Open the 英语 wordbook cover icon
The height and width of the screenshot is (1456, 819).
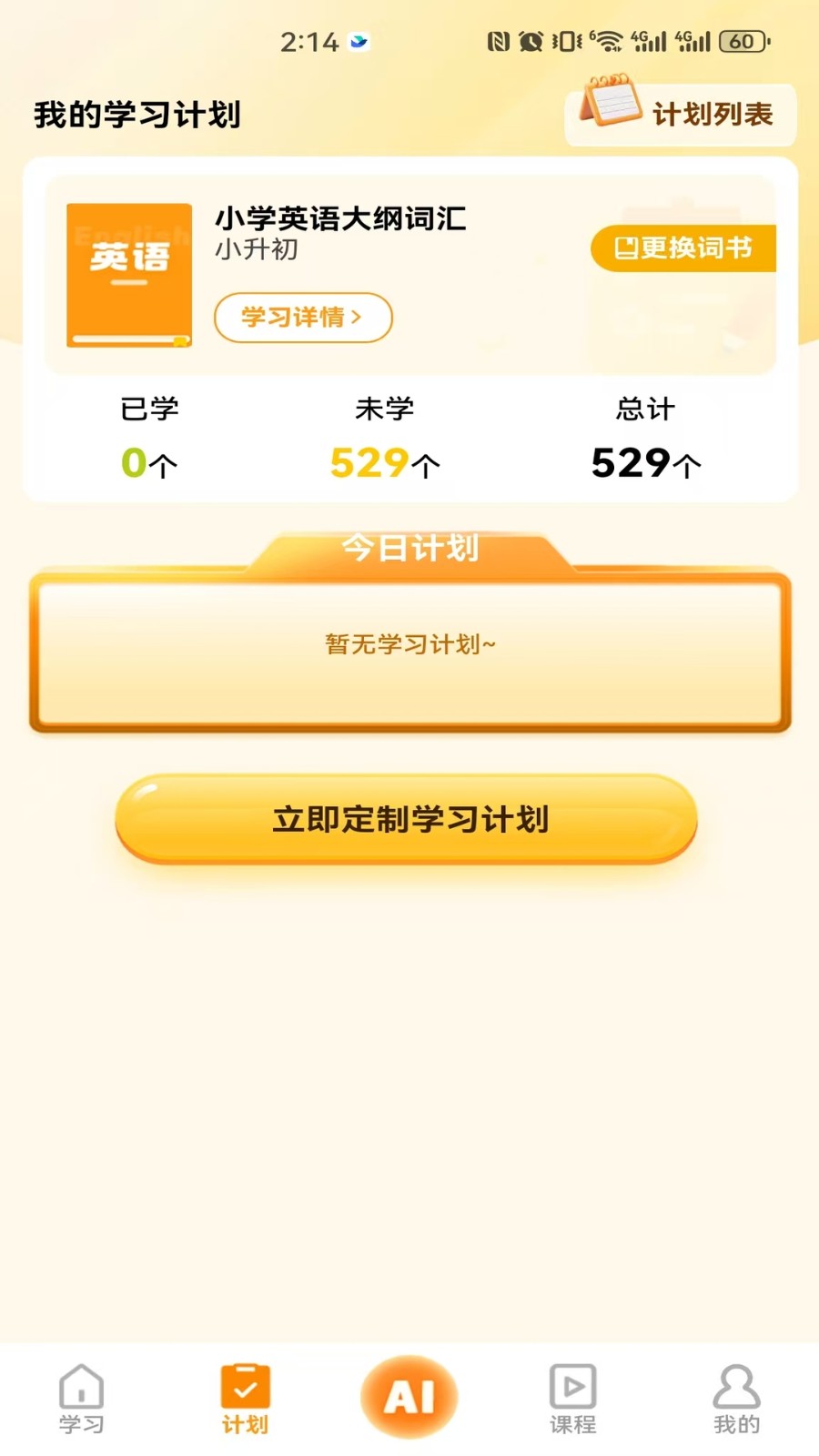click(x=128, y=276)
